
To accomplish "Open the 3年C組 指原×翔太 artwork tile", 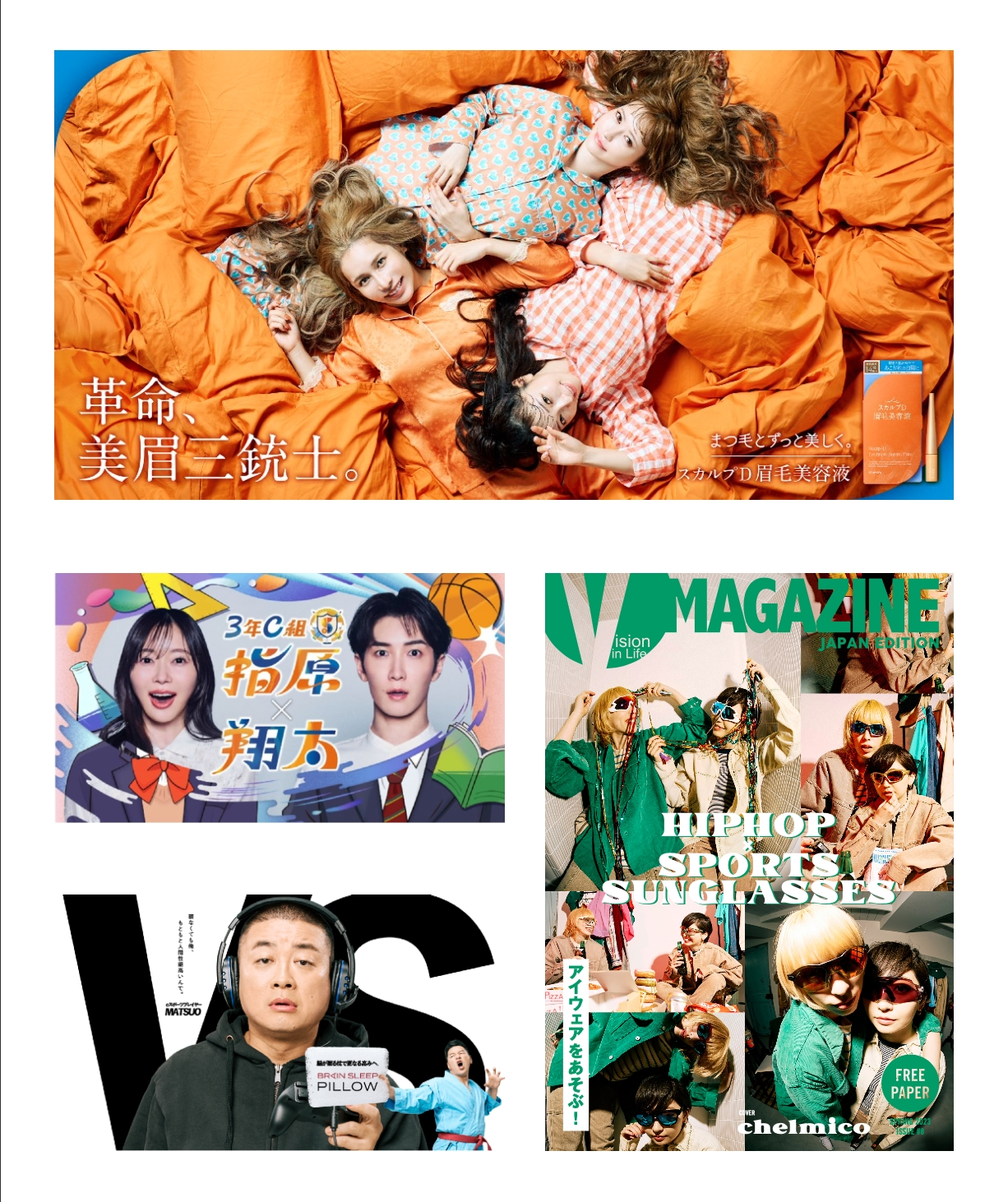I will [280, 697].
